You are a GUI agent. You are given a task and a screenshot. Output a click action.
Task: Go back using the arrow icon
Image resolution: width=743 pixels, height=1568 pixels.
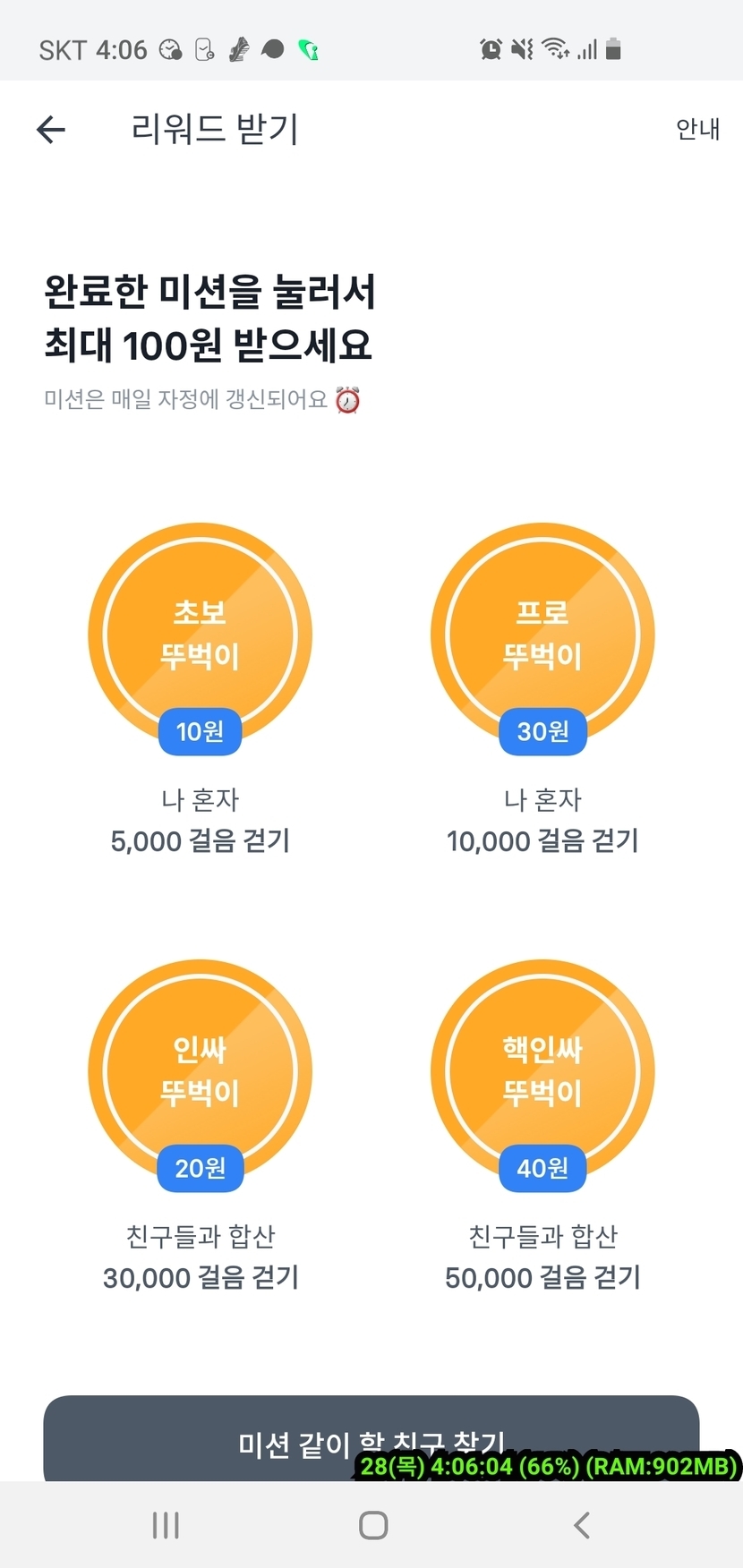[x=51, y=130]
